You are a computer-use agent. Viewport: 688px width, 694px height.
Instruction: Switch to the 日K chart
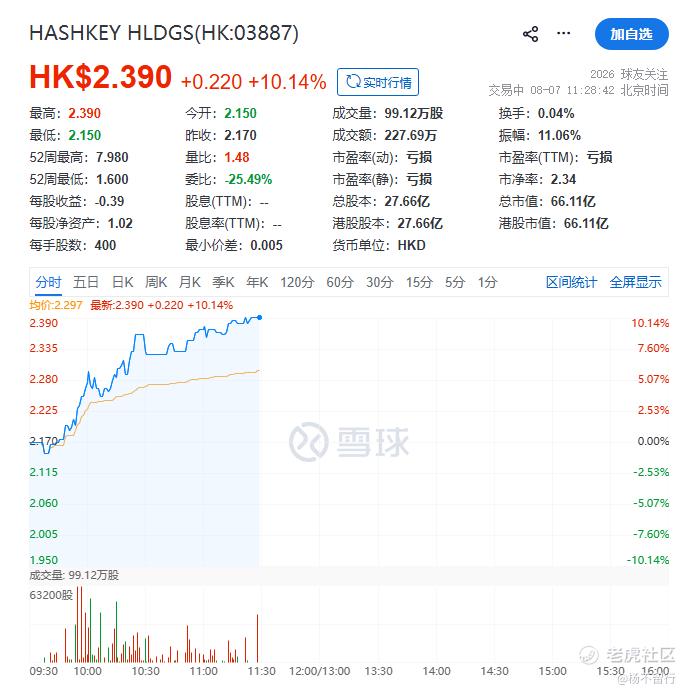click(123, 282)
